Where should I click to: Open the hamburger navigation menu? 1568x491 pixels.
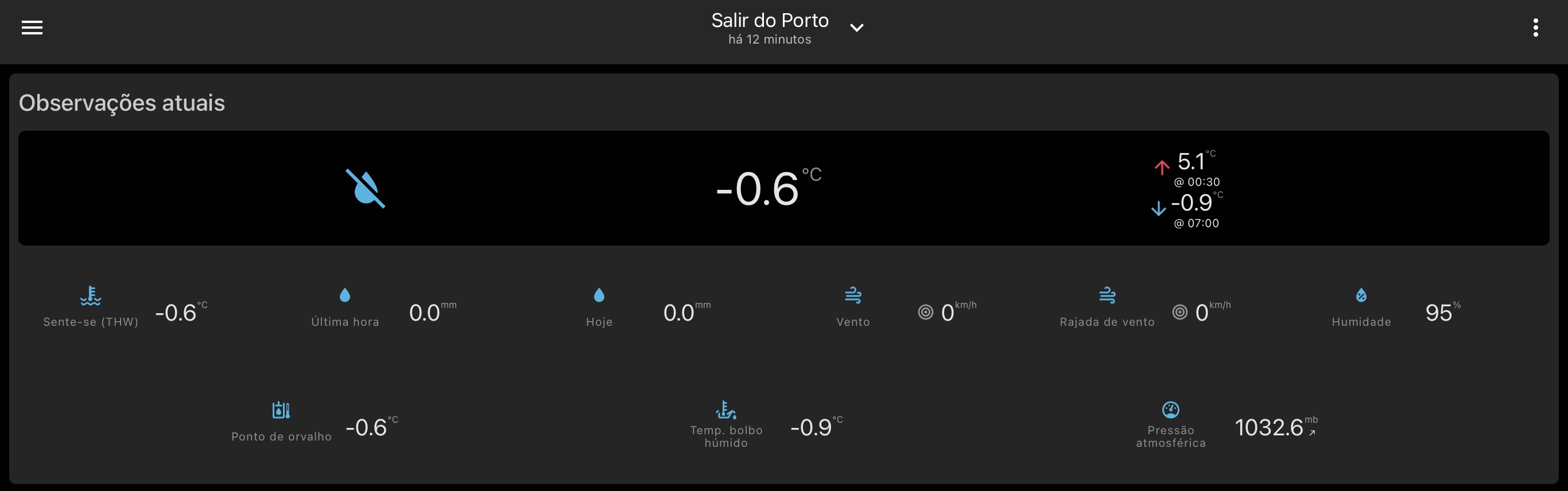tap(32, 28)
